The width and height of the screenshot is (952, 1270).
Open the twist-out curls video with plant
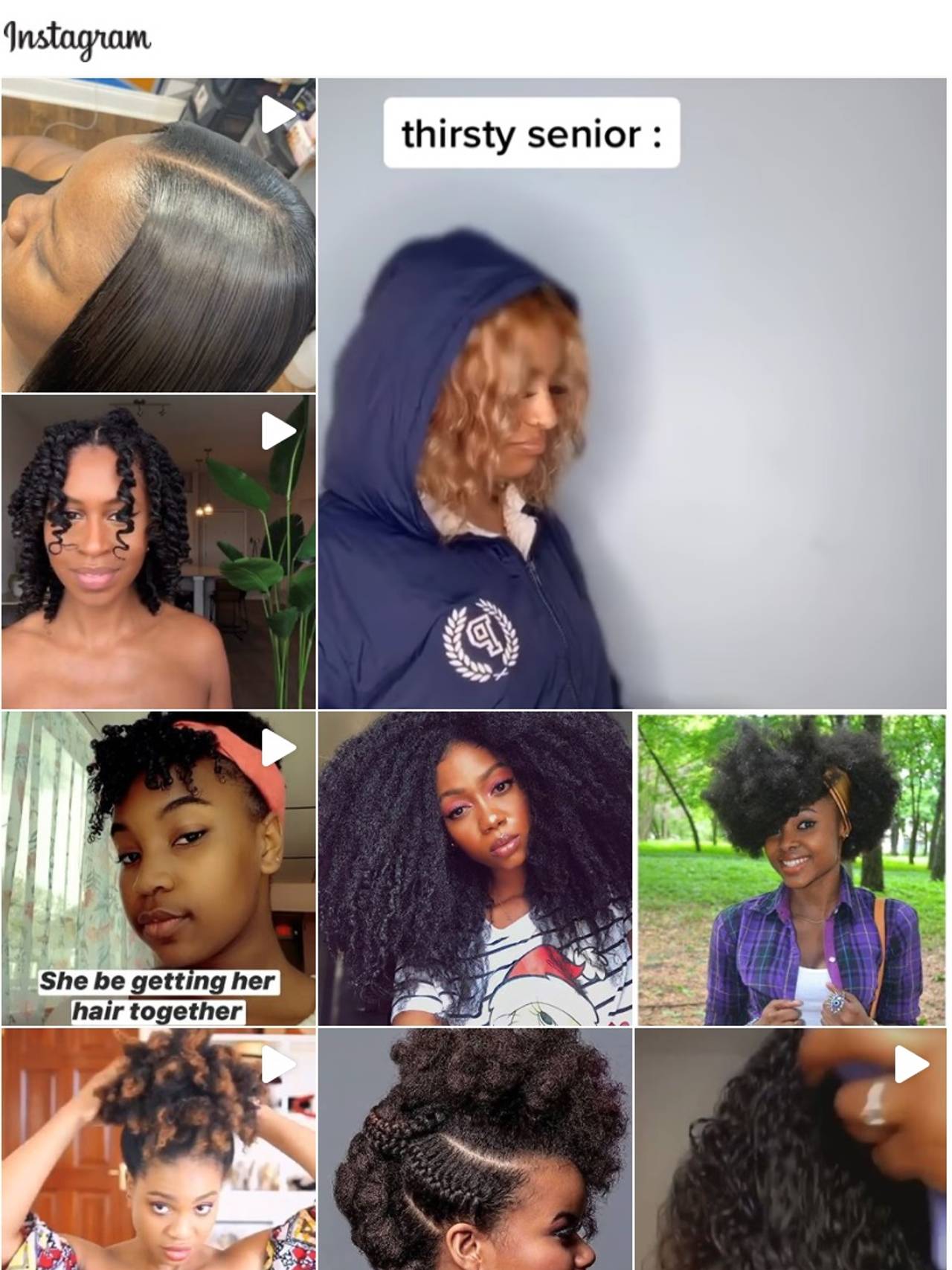coord(158,551)
